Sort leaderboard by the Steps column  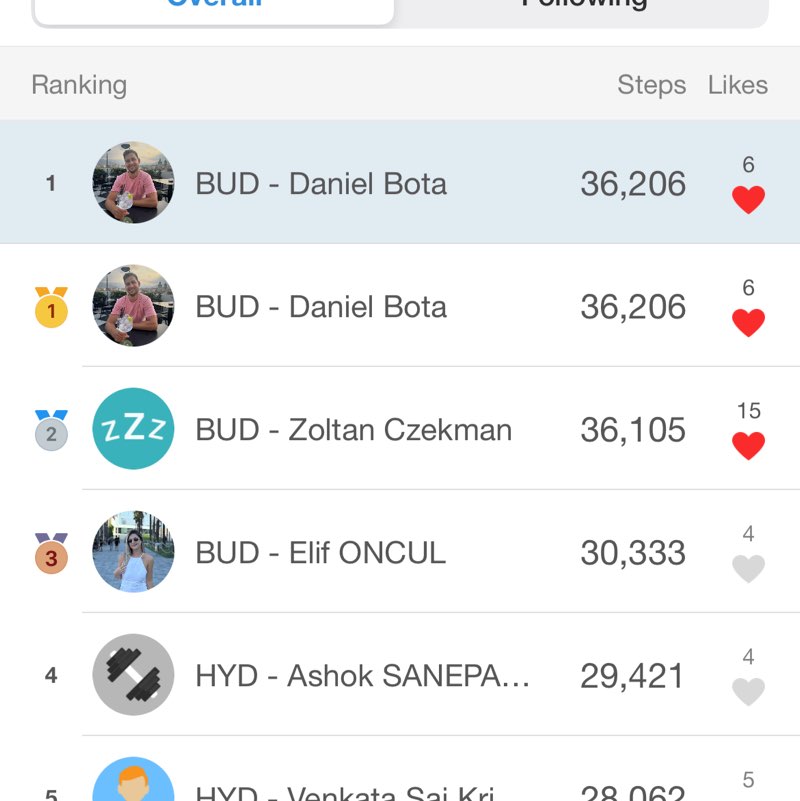coord(651,85)
